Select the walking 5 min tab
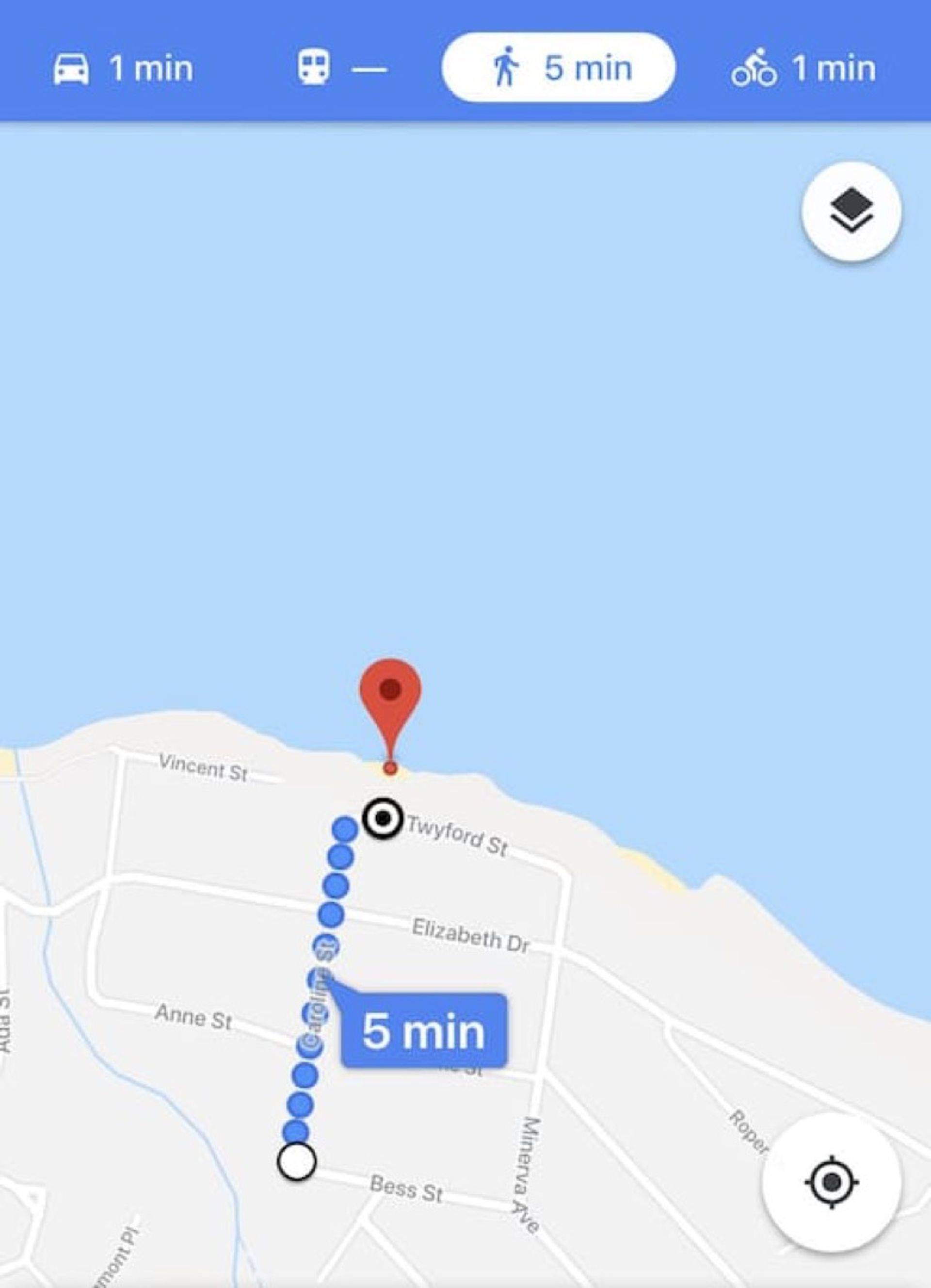931x1288 pixels. click(x=559, y=67)
